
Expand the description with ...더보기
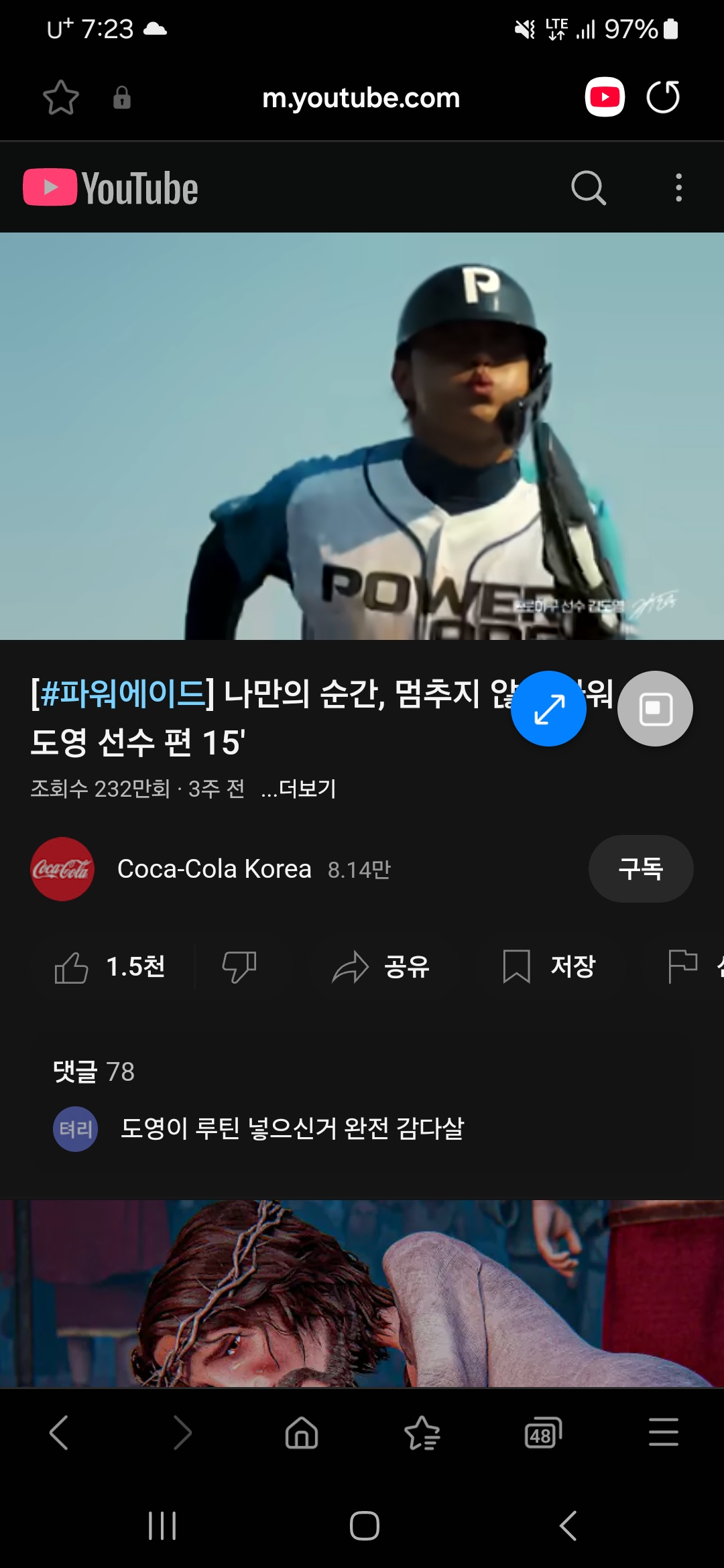click(299, 789)
